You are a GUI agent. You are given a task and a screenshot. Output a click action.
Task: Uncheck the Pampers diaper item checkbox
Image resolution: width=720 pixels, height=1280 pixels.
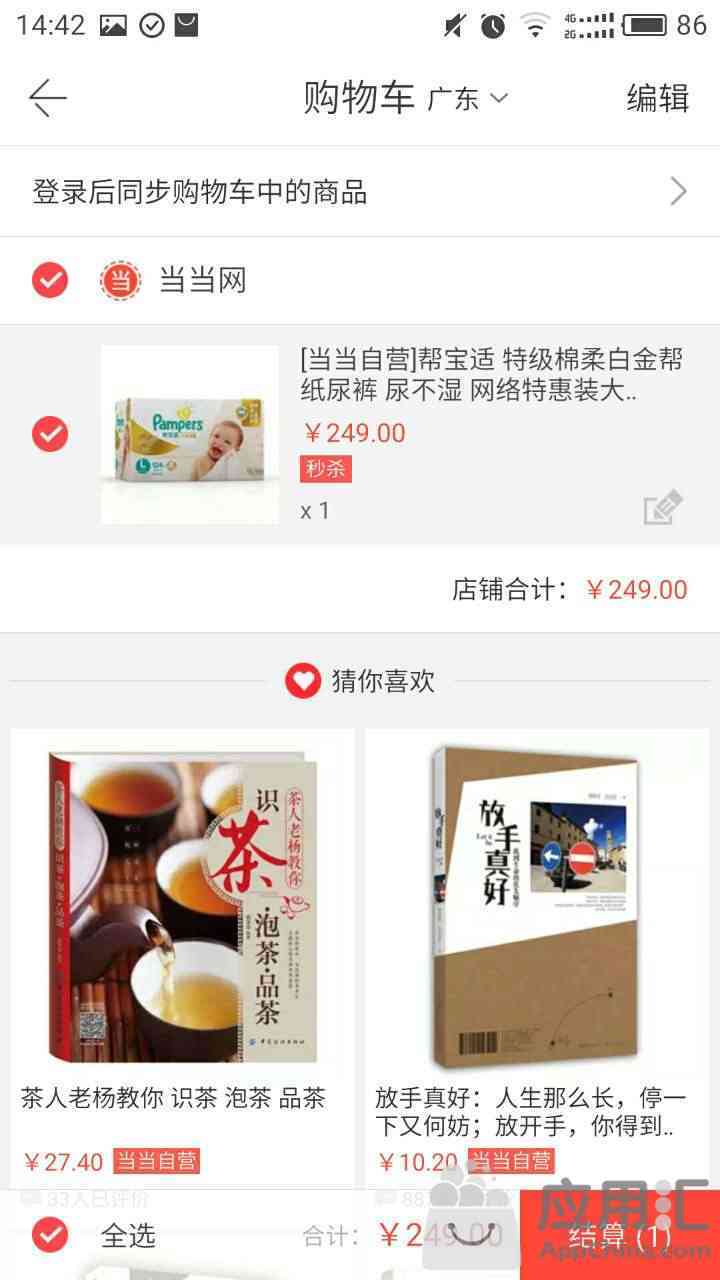[x=50, y=434]
